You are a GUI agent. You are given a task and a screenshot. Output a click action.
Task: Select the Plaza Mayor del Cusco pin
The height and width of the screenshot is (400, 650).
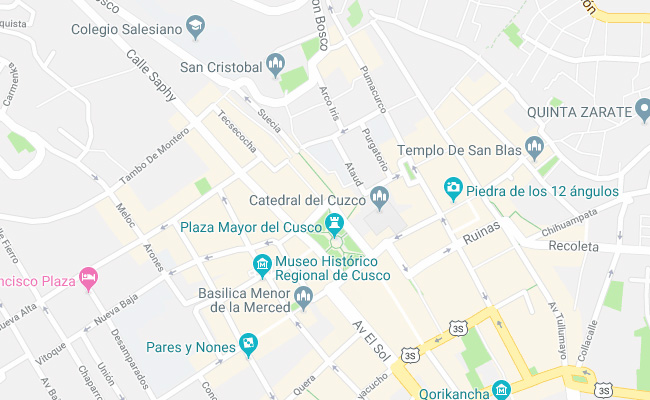[x=335, y=224]
